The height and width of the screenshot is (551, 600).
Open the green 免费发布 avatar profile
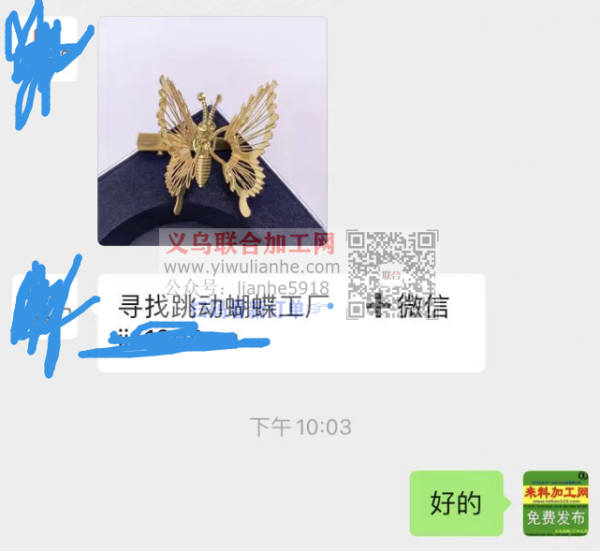click(x=555, y=503)
